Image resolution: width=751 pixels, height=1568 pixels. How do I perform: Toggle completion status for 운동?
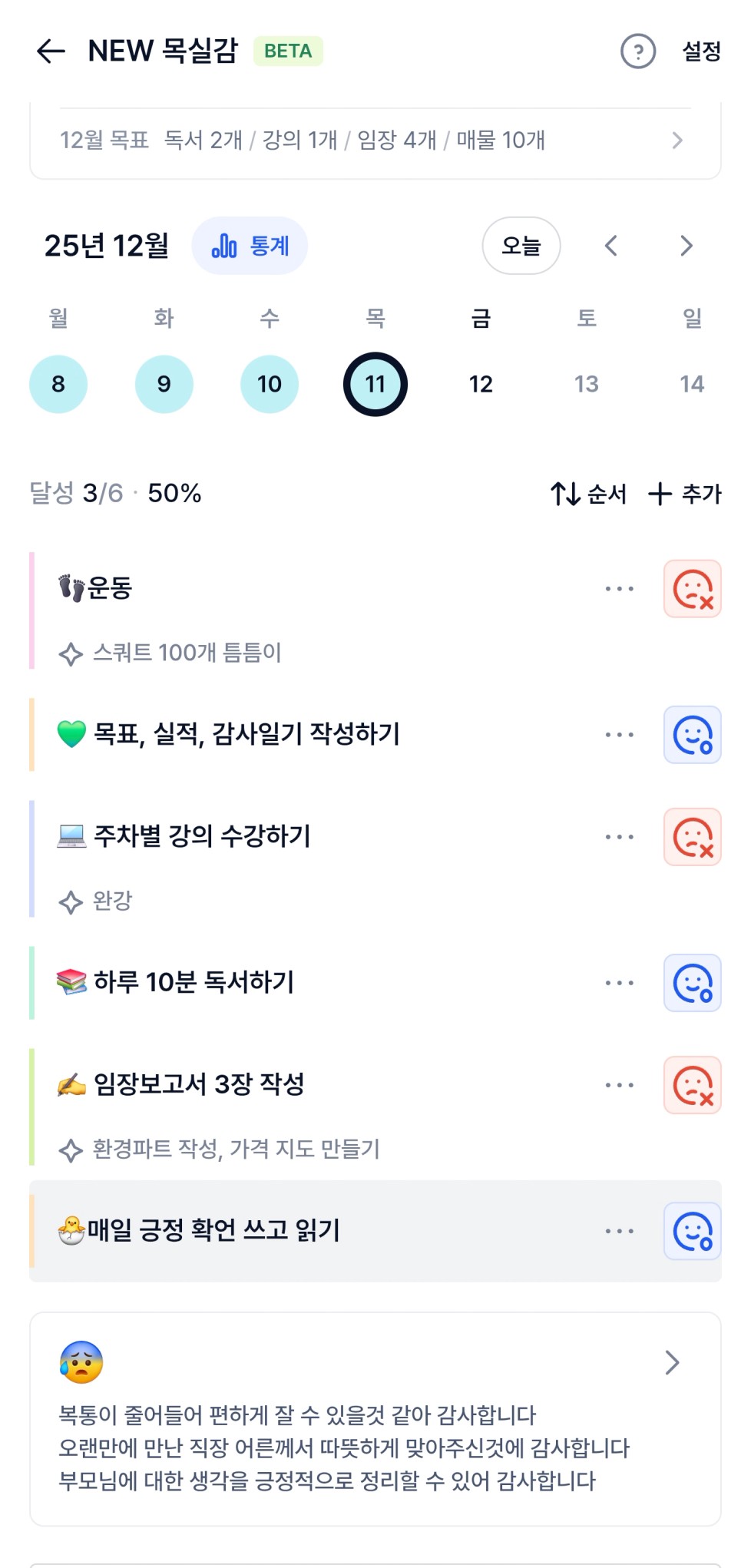coord(692,589)
